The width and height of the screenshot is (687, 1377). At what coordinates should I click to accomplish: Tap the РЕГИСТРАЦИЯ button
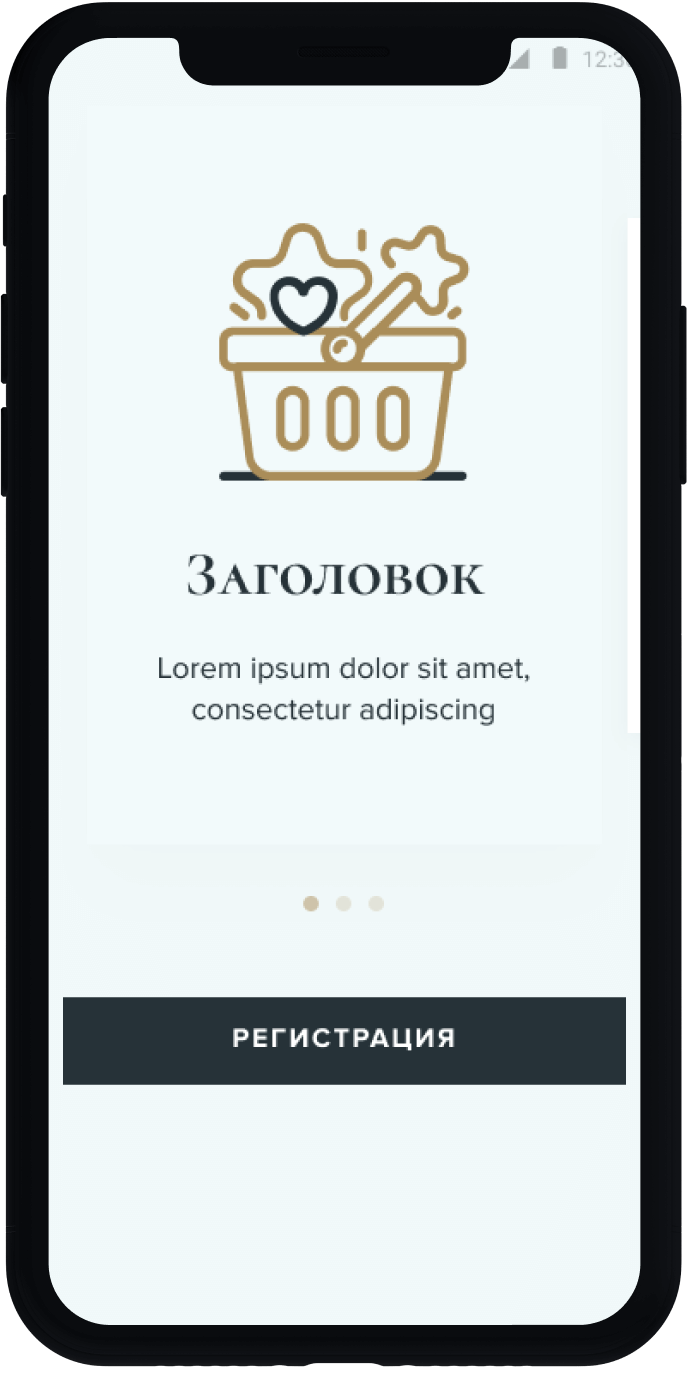pyautogui.click(x=344, y=1040)
